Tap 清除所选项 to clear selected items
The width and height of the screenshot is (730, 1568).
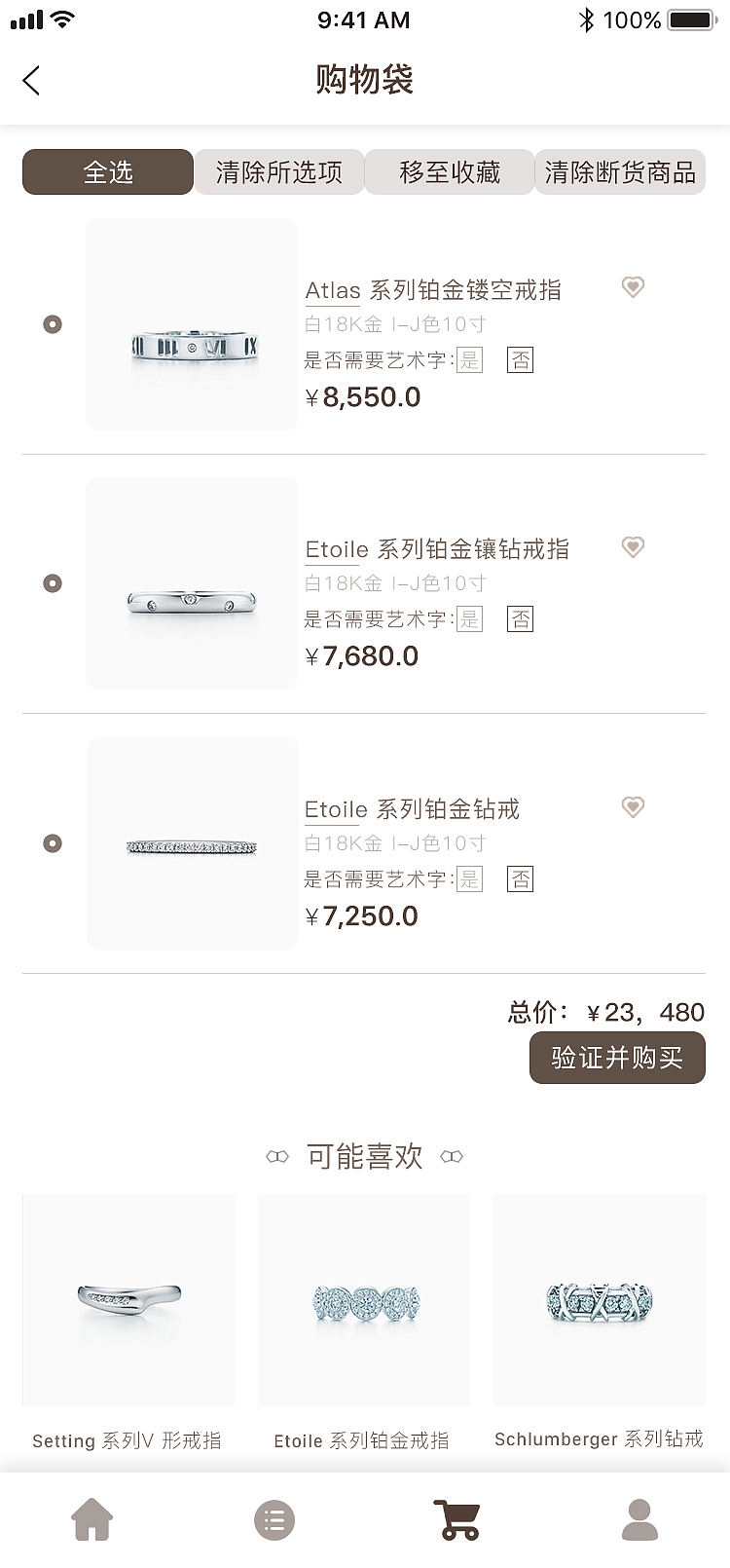(279, 172)
